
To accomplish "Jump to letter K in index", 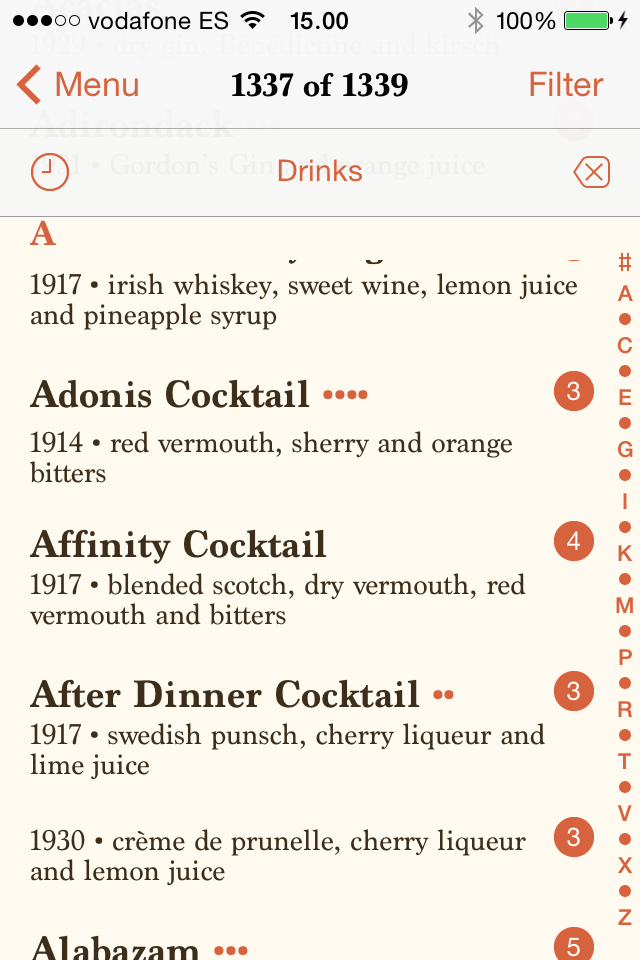I will [625, 553].
